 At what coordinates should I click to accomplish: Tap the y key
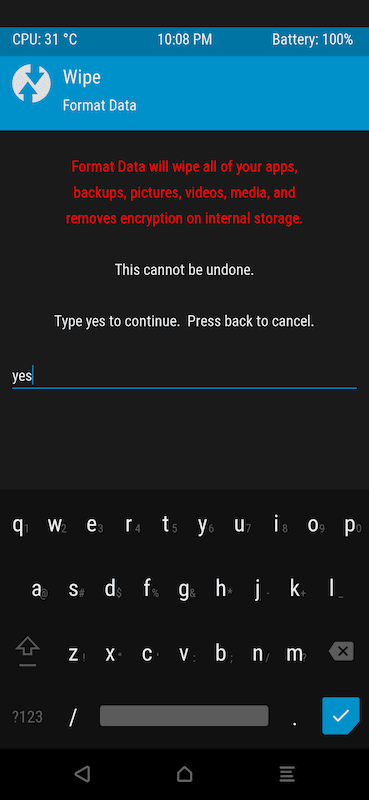[203, 525]
